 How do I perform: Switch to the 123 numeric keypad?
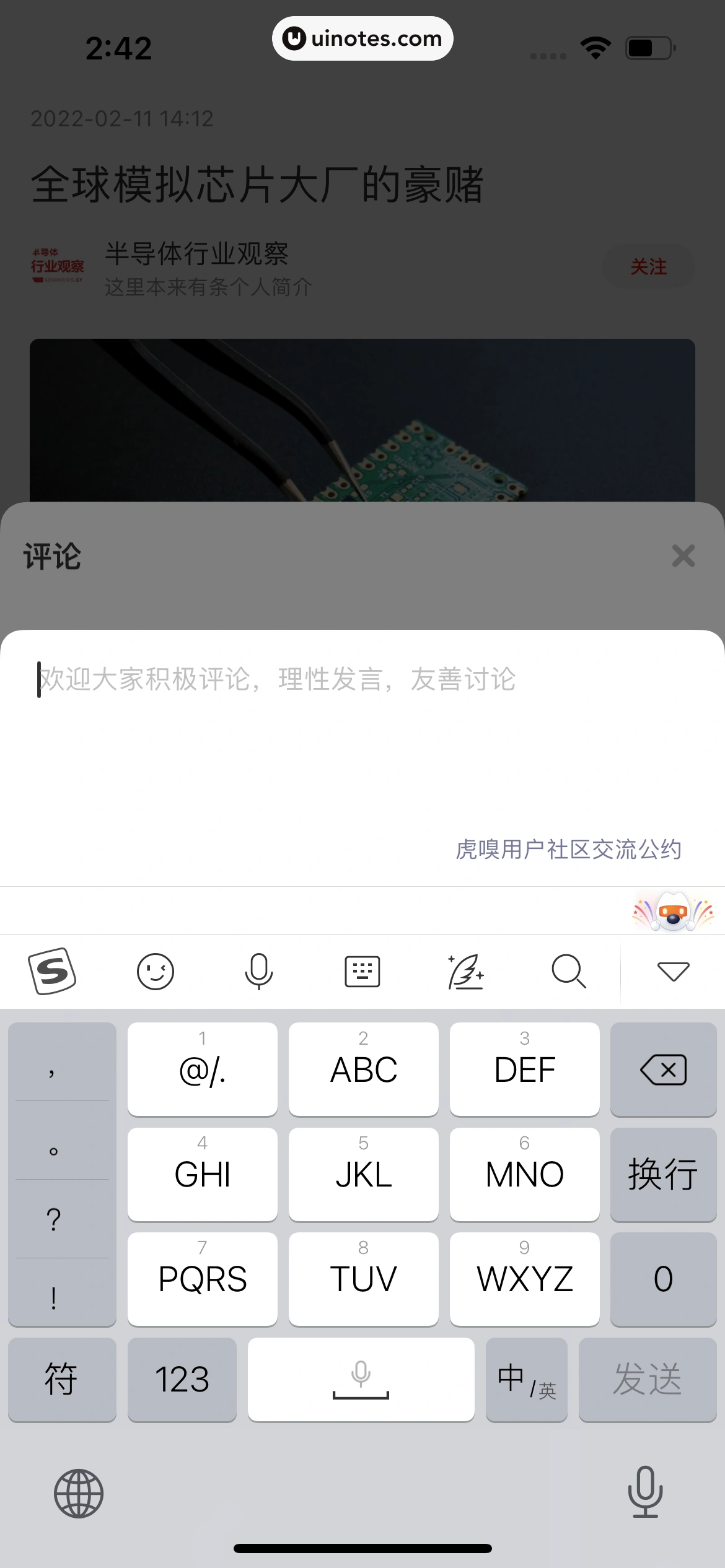[x=182, y=1380]
